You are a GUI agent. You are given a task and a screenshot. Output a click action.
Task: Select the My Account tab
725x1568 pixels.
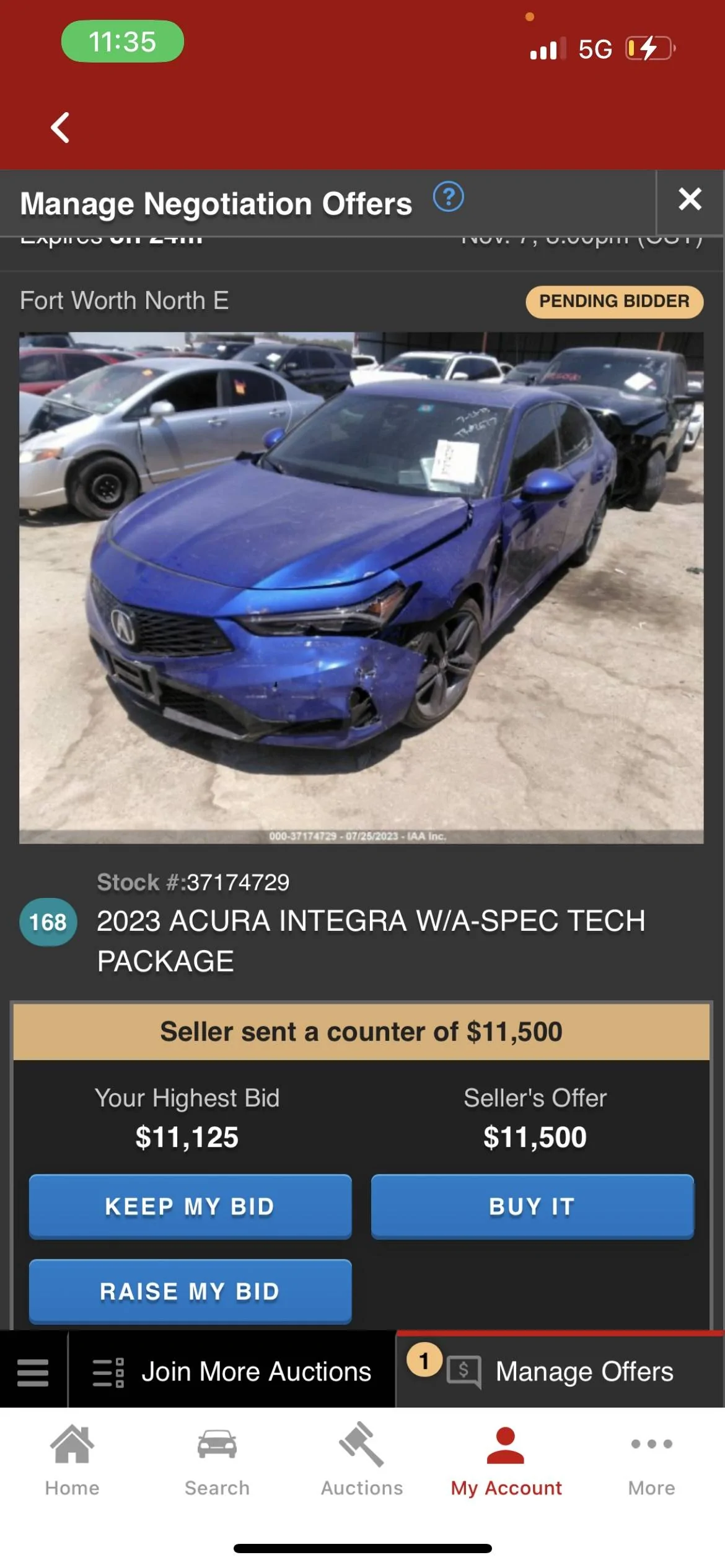tap(506, 1460)
